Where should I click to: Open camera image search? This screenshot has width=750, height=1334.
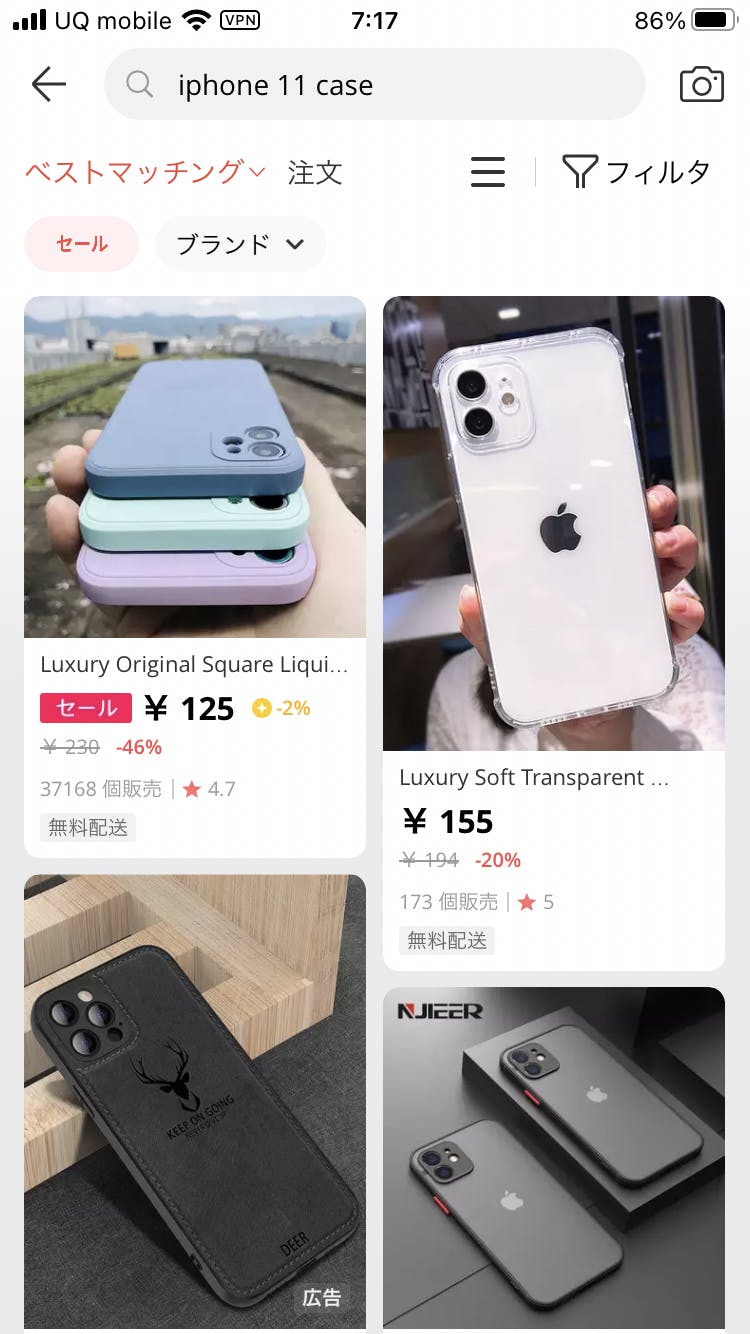[x=701, y=85]
